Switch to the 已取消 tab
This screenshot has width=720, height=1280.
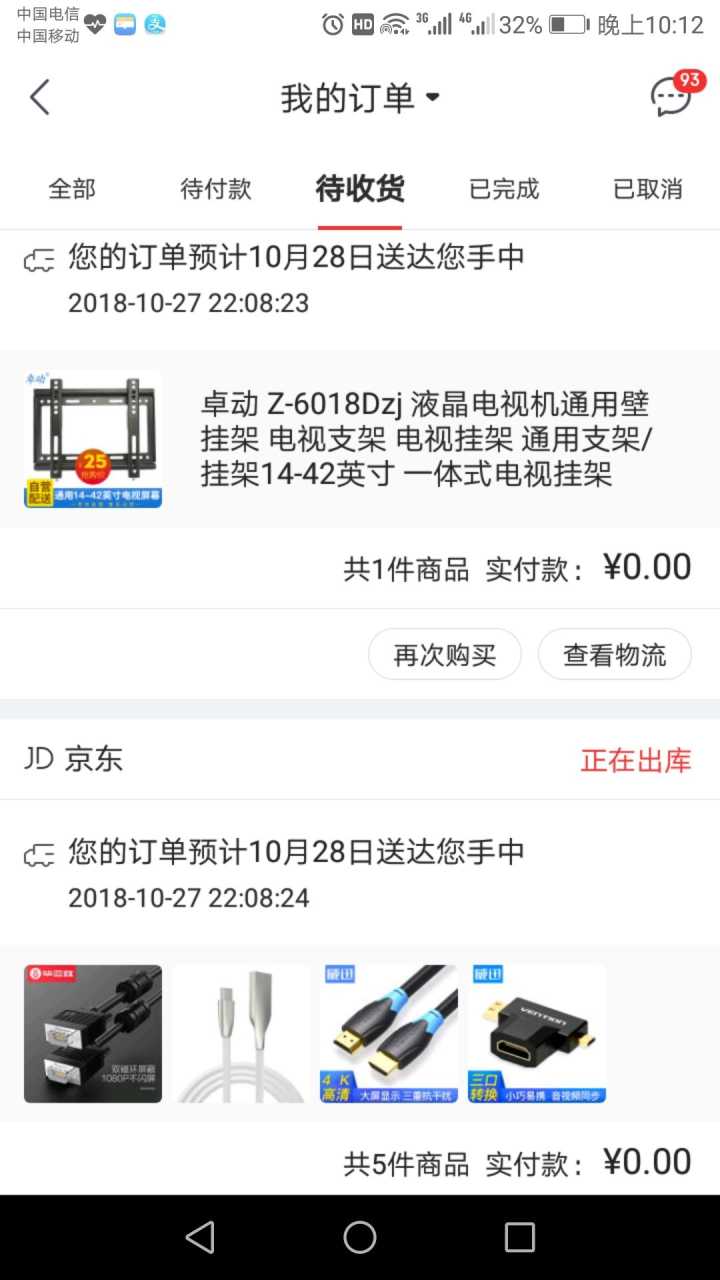(x=647, y=189)
